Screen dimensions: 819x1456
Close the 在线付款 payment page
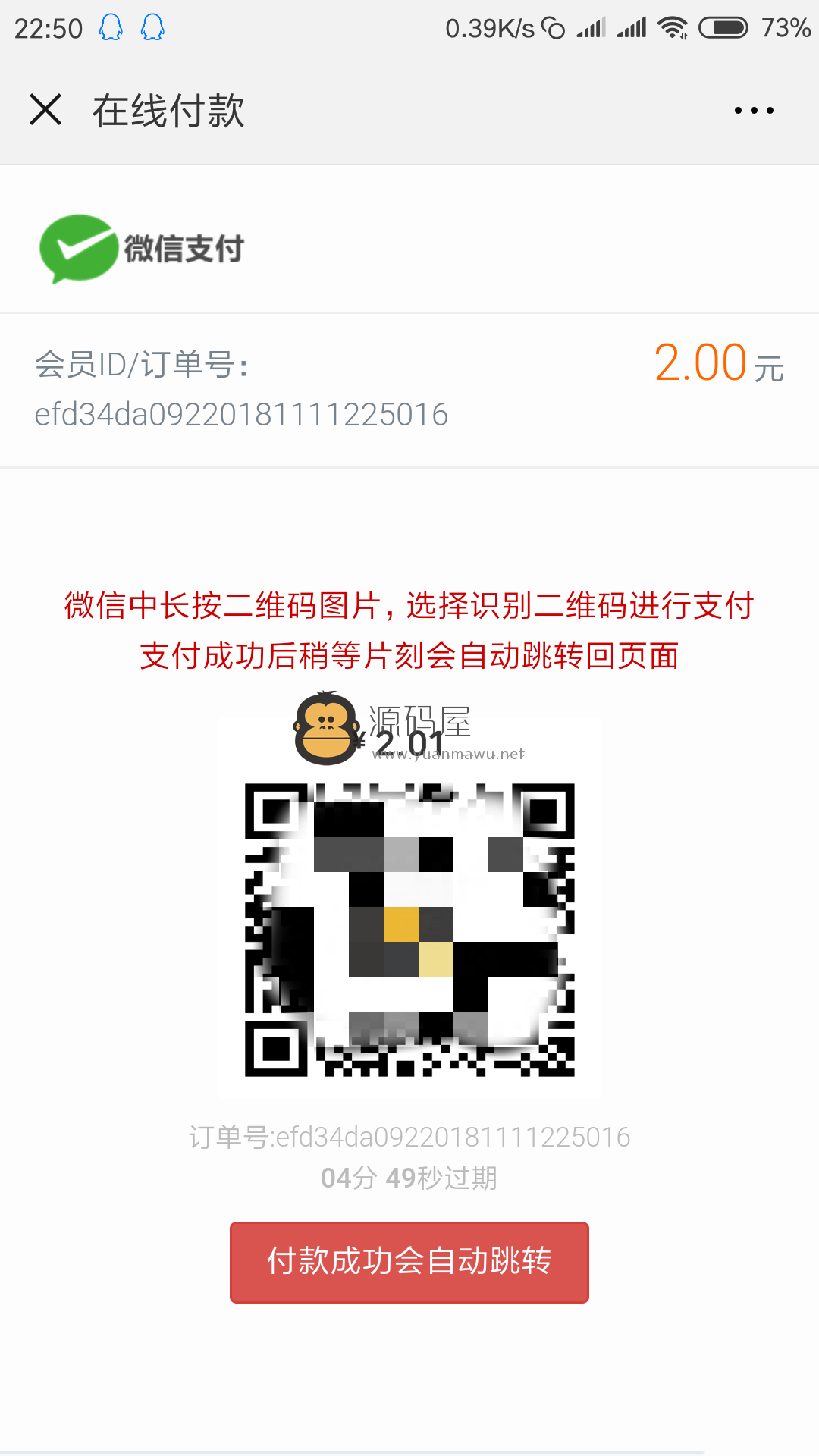45,110
